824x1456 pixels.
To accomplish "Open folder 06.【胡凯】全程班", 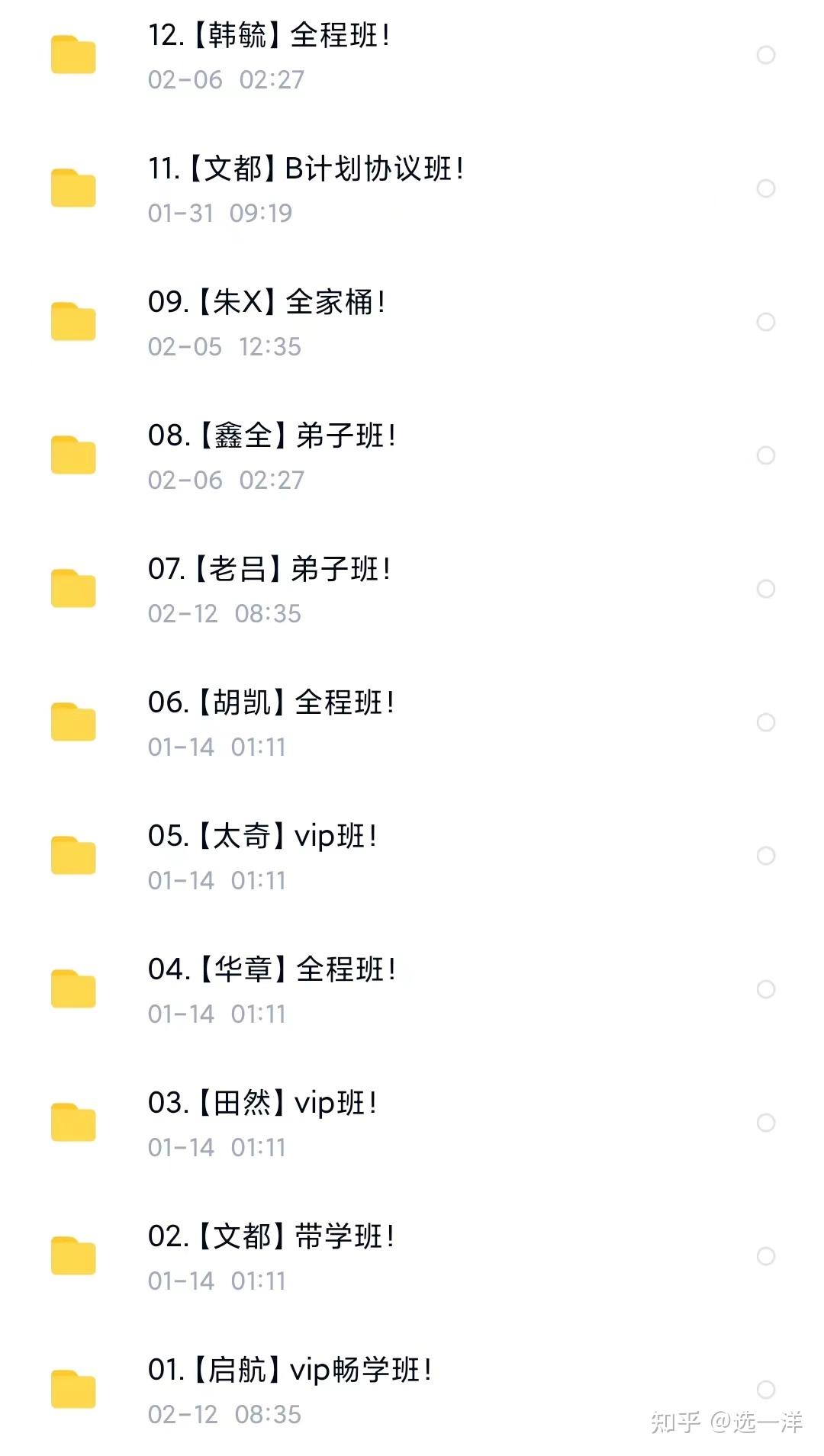I will (x=412, y=722).
